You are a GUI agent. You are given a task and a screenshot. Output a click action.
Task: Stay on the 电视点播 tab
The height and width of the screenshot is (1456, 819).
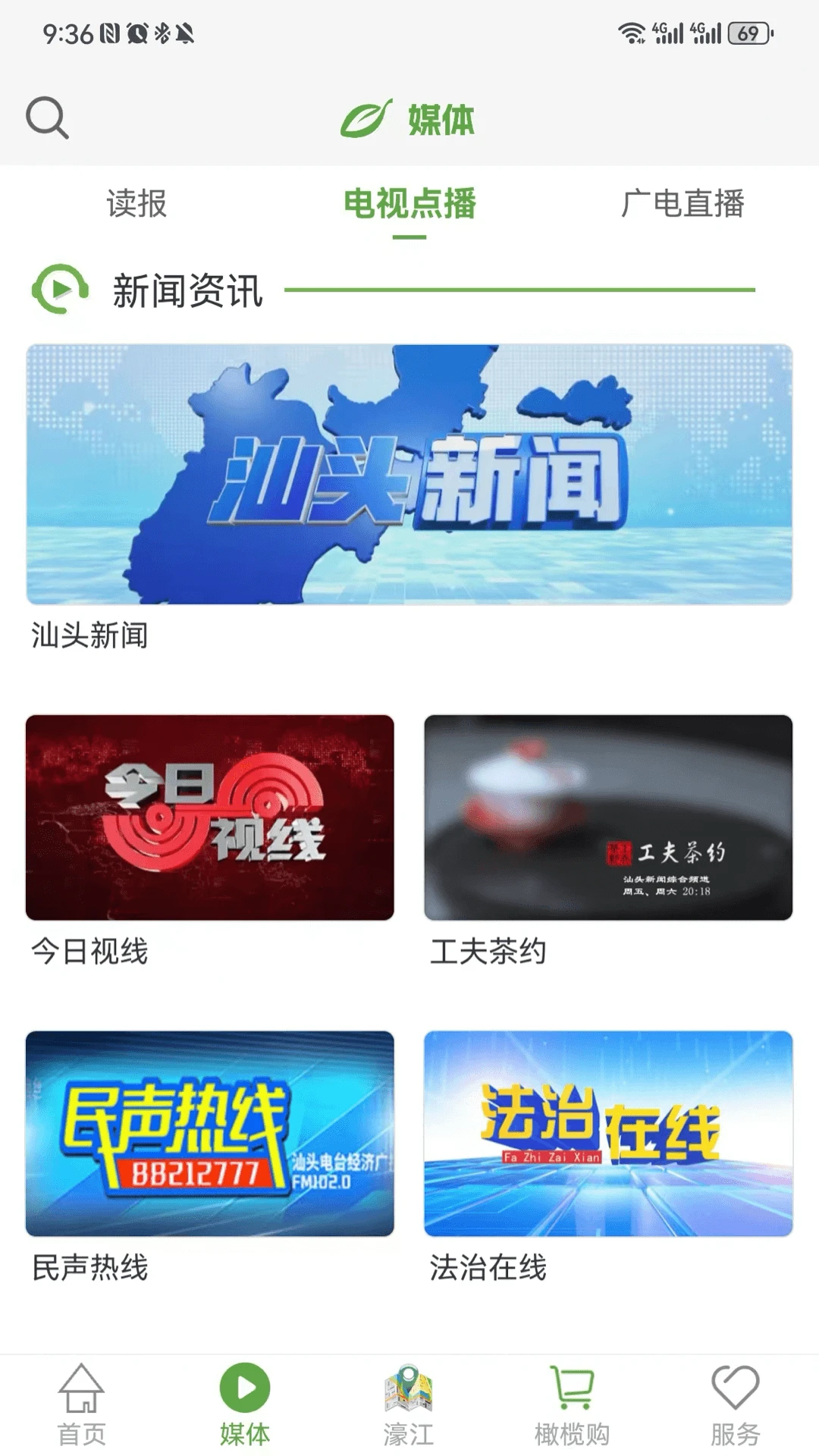click(x=409, y=203)
